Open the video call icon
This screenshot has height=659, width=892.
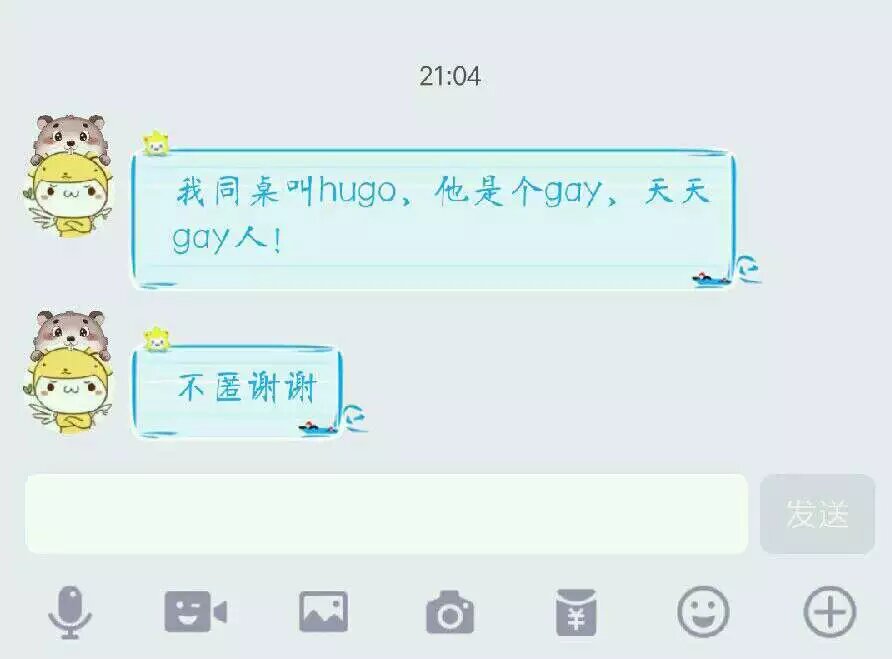click(x=196, y=612)
